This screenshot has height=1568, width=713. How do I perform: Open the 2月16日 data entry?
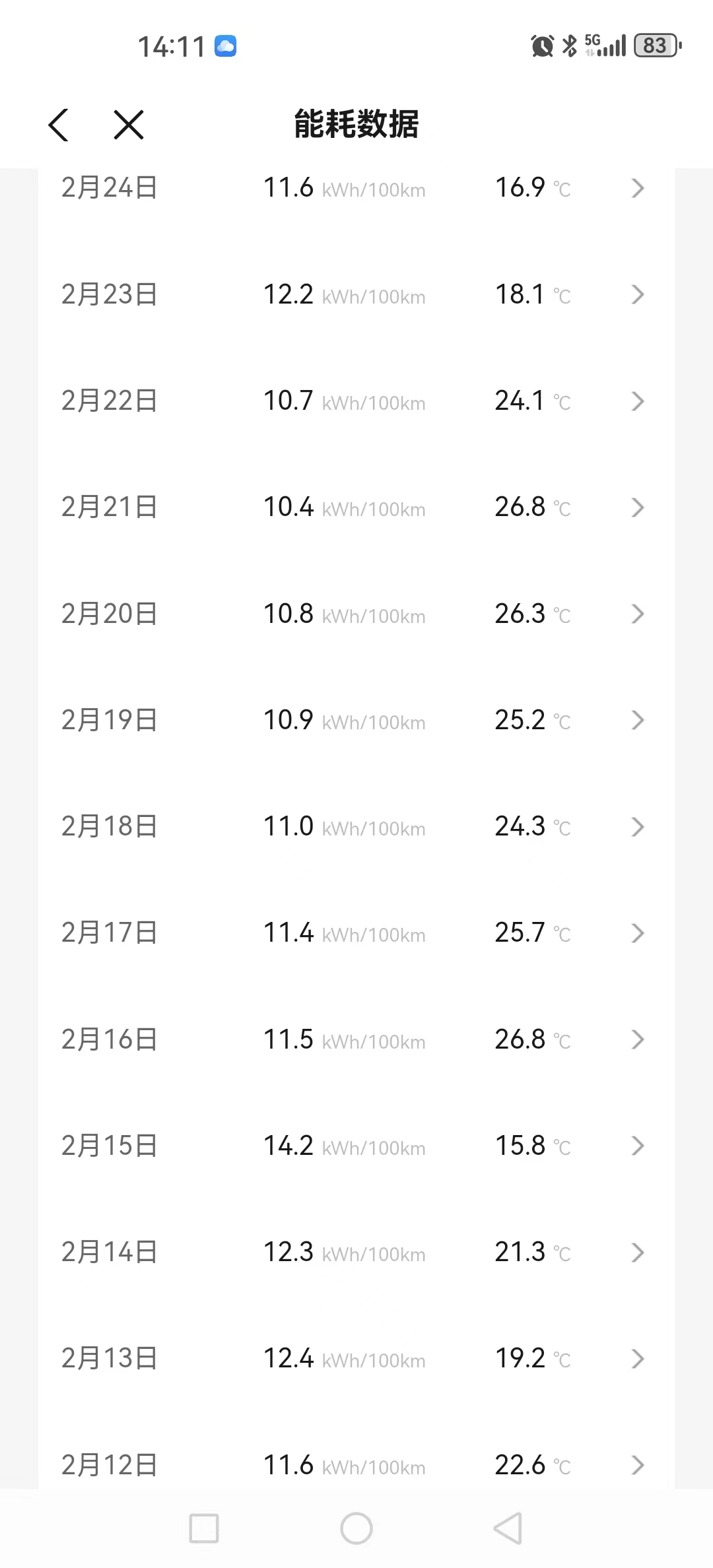(356, 1039)
